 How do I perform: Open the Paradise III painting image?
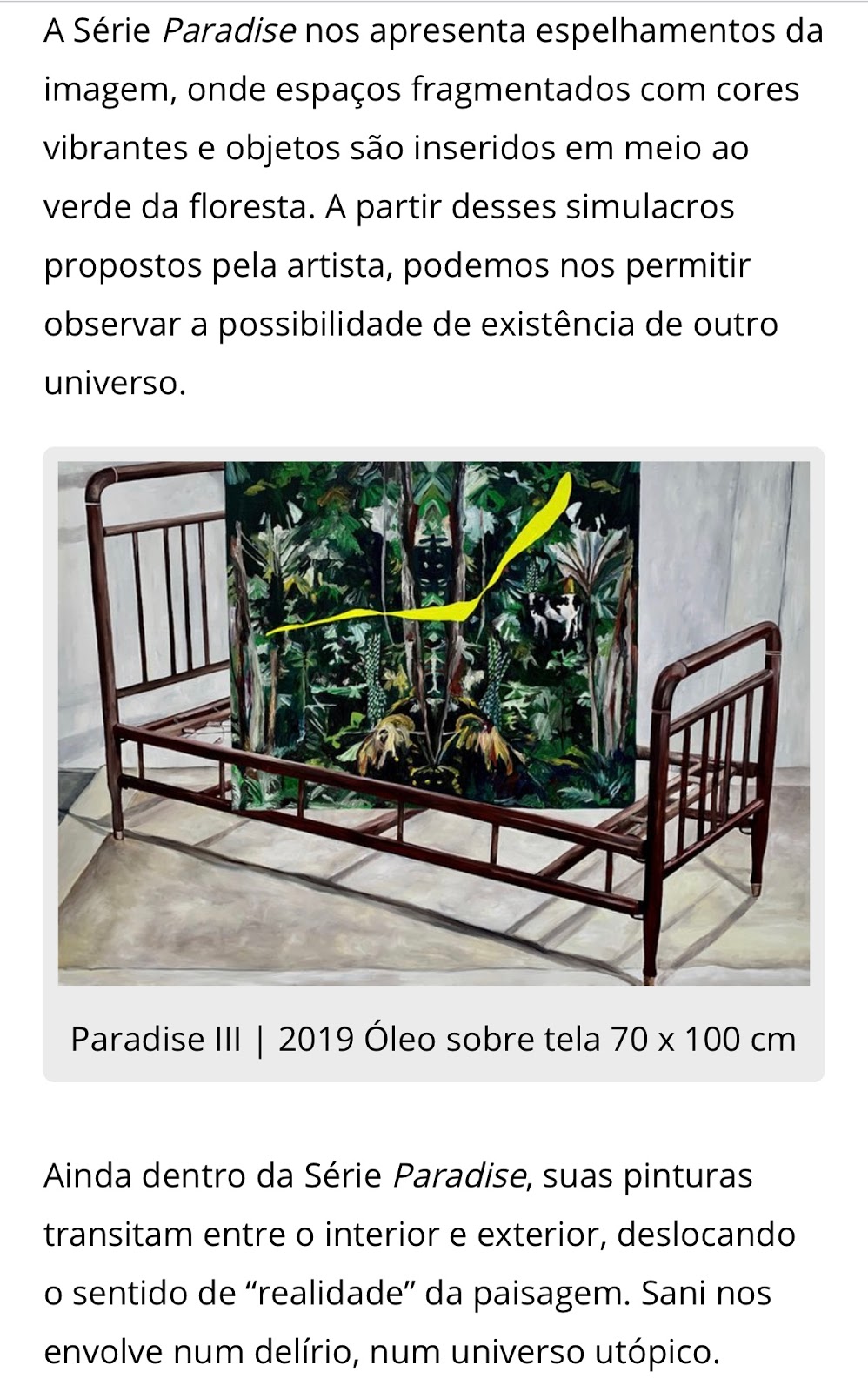(x=433, y=723)
